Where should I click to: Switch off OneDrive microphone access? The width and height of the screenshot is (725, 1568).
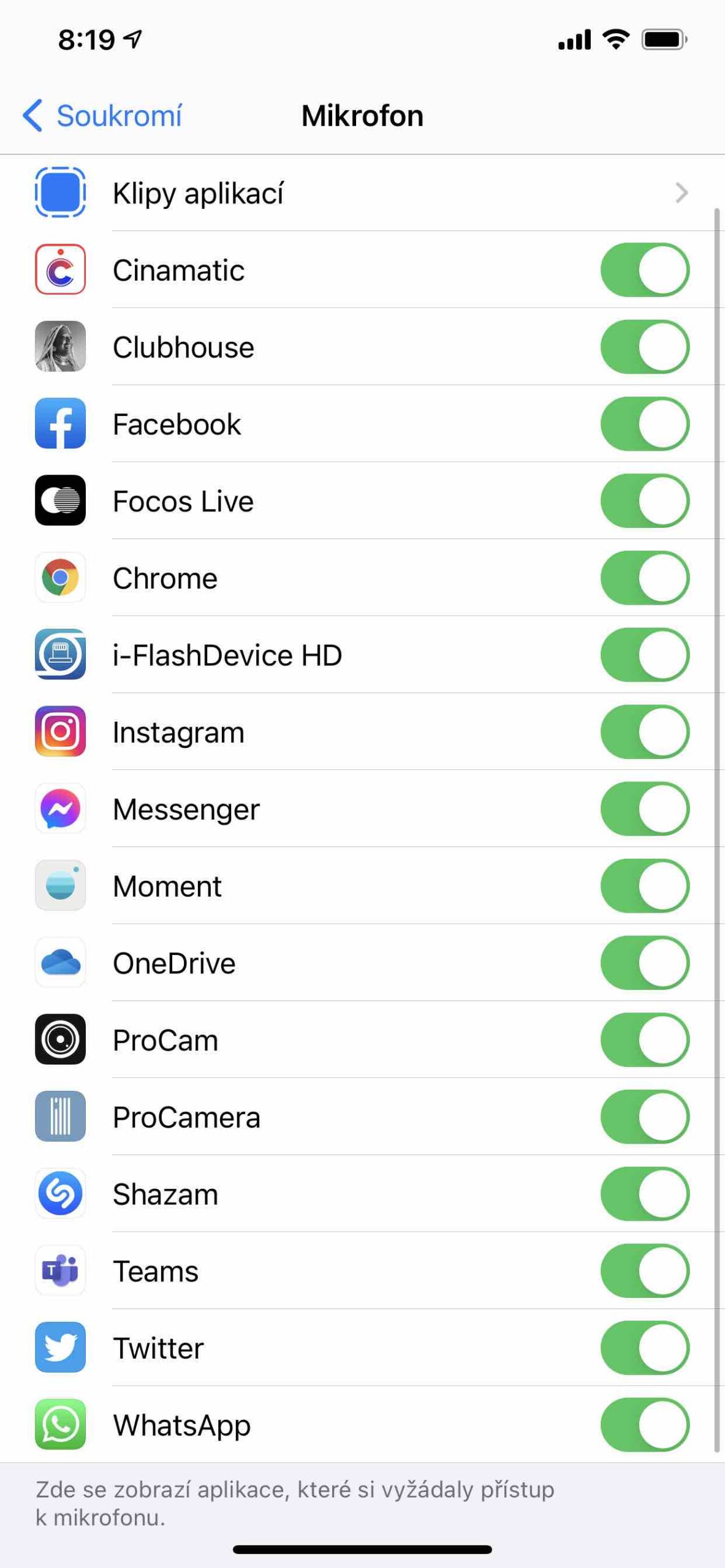645,963
